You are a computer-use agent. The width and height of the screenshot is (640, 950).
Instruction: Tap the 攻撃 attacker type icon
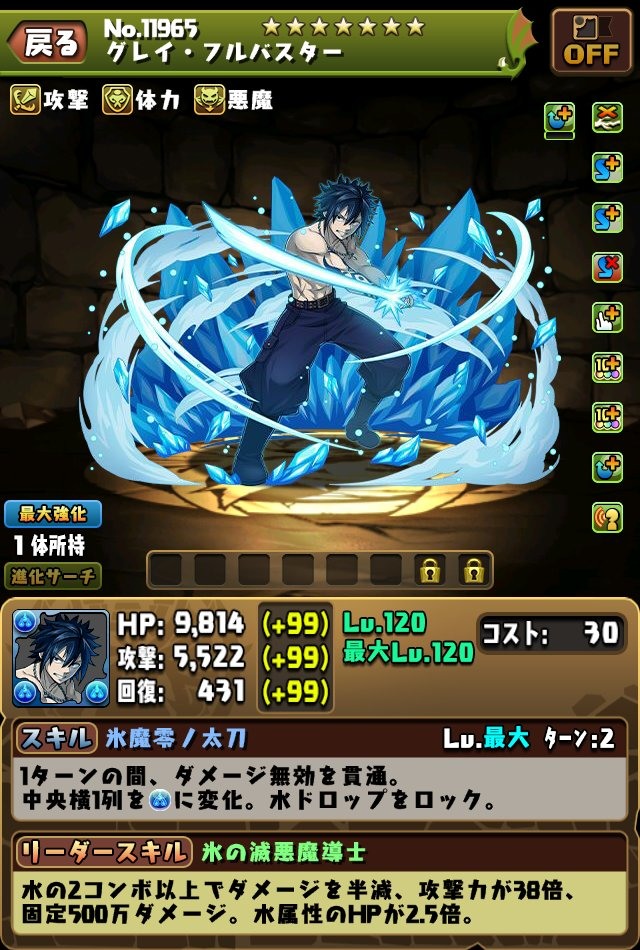(x=24, y=100)
